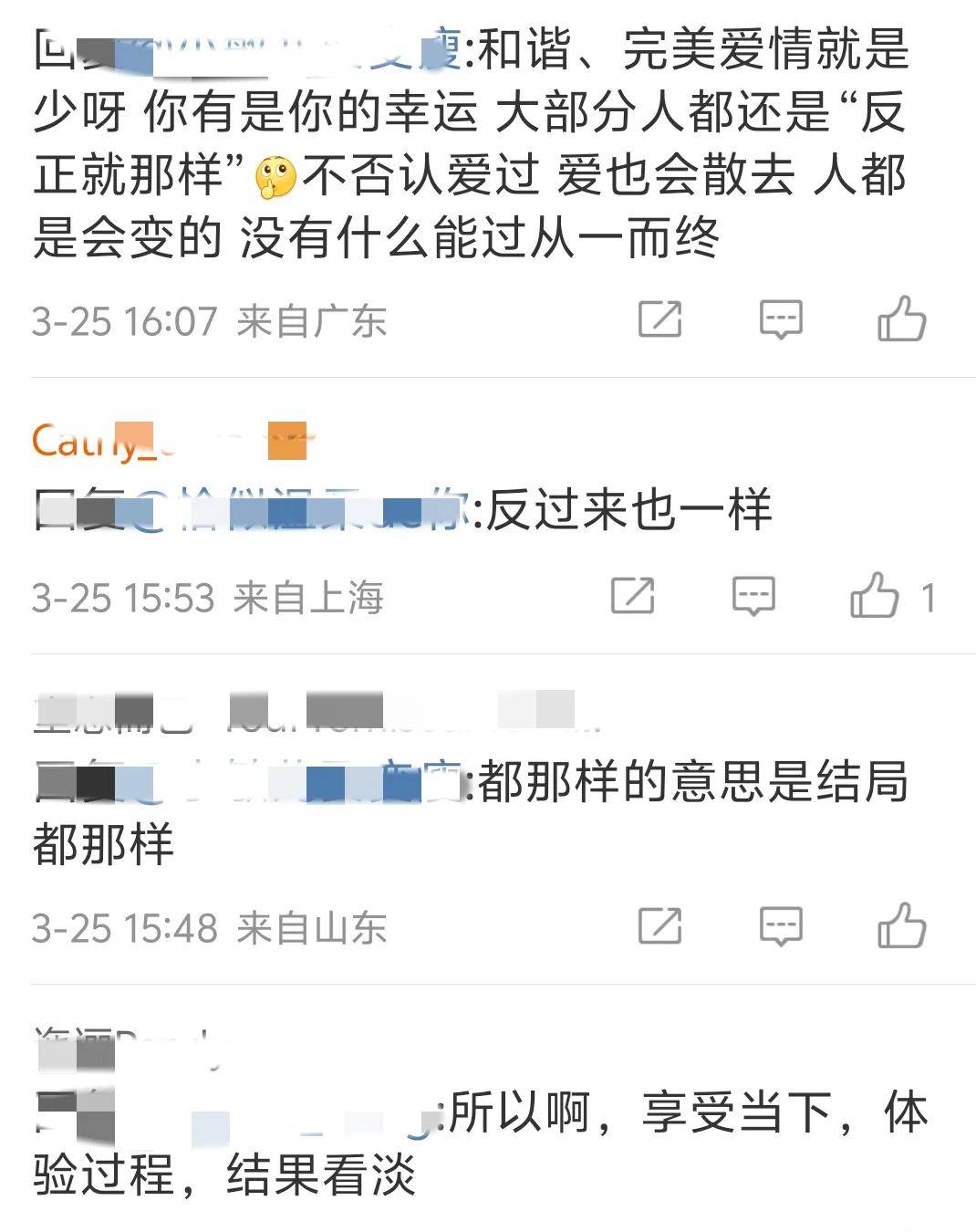This screenshot has height=1232, width=976.
Task: Open the mentioned user in '反过来也一样' reply
Action: (301, 511)
